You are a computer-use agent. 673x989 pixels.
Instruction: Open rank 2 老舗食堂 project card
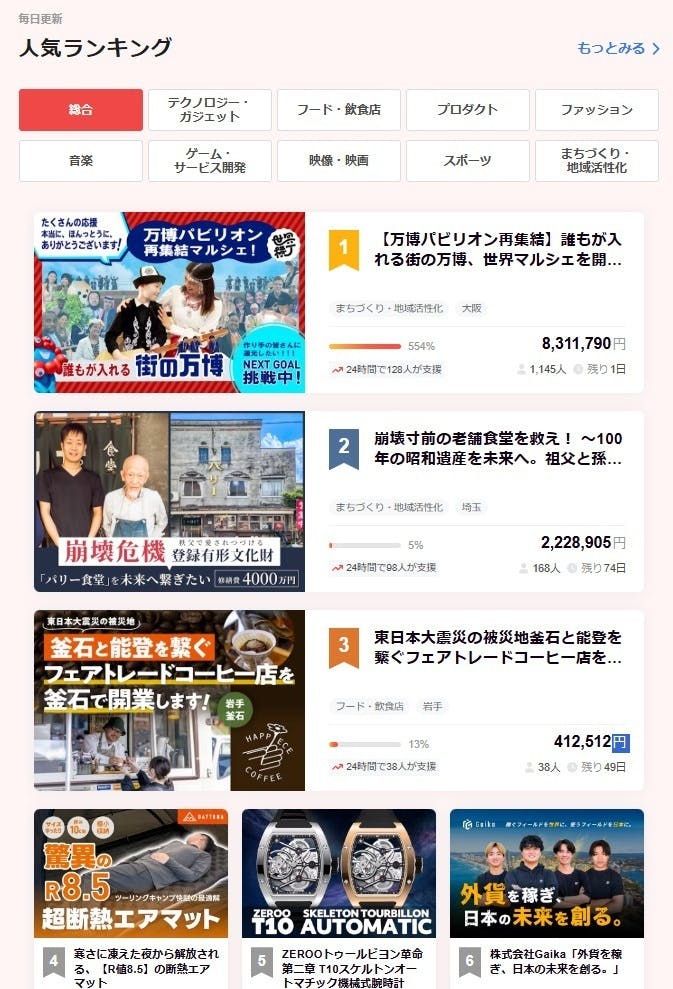click(498, 449)
